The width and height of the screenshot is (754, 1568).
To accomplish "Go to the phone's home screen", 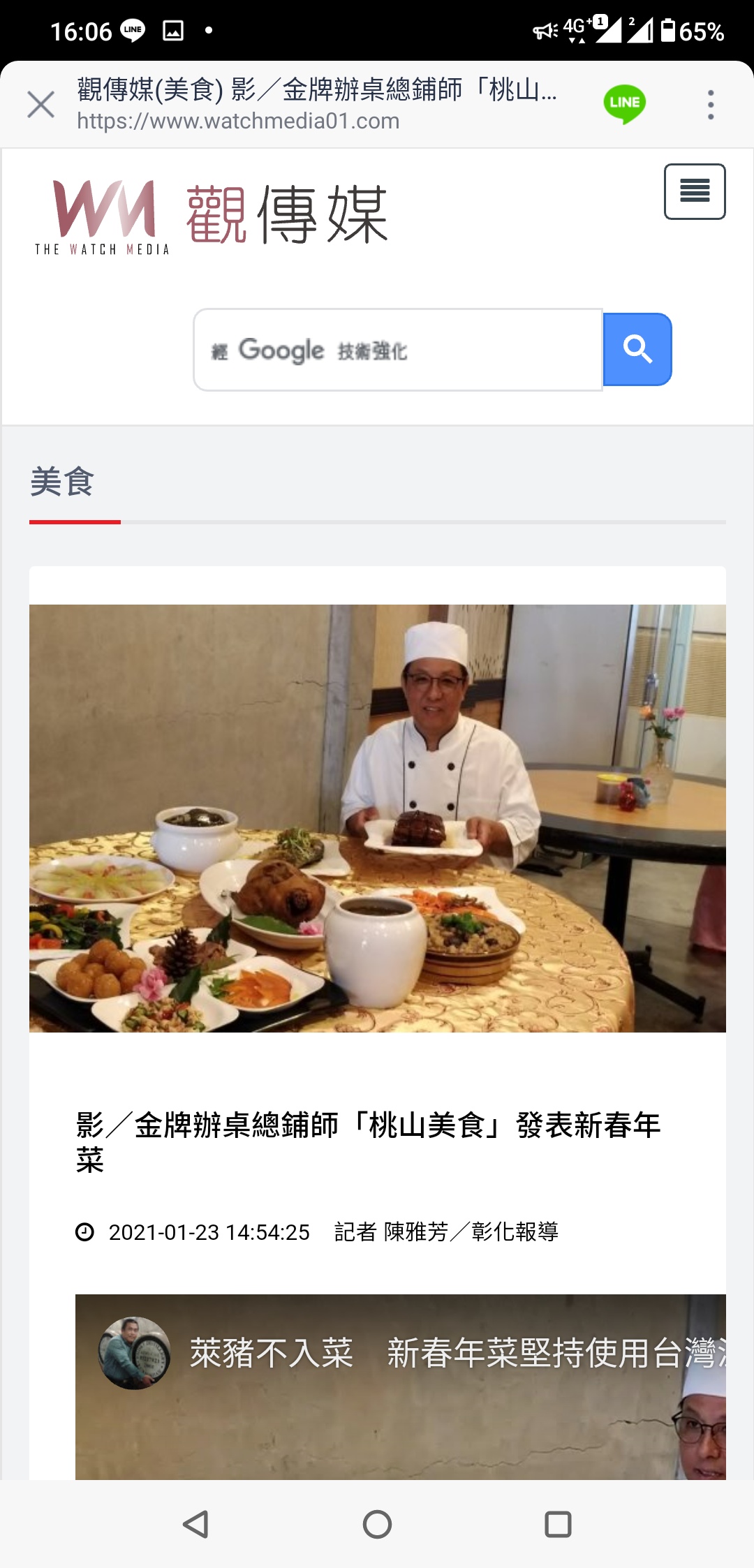I will point(377,1523).
